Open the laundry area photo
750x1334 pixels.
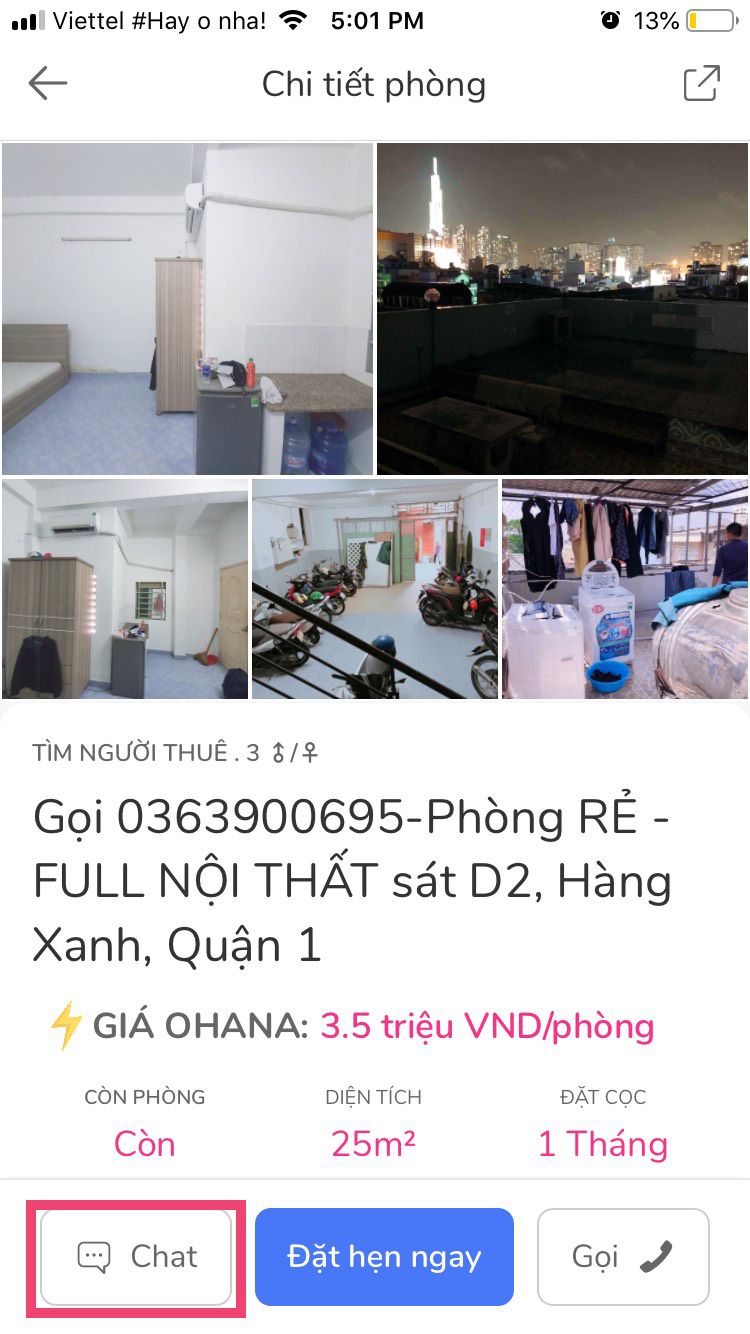click(x=624, y=589)
